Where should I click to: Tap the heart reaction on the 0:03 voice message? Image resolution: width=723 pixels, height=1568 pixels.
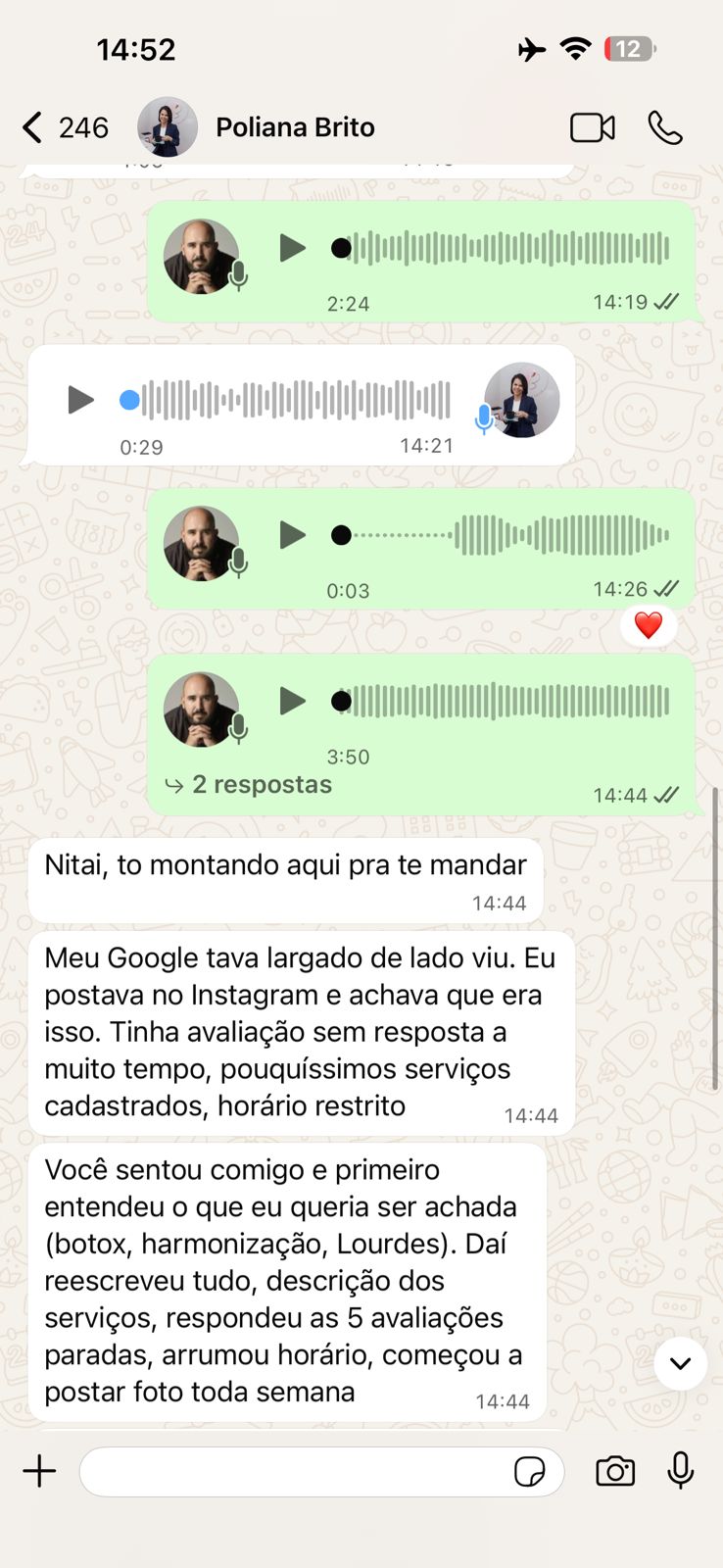tap(649, 624)
